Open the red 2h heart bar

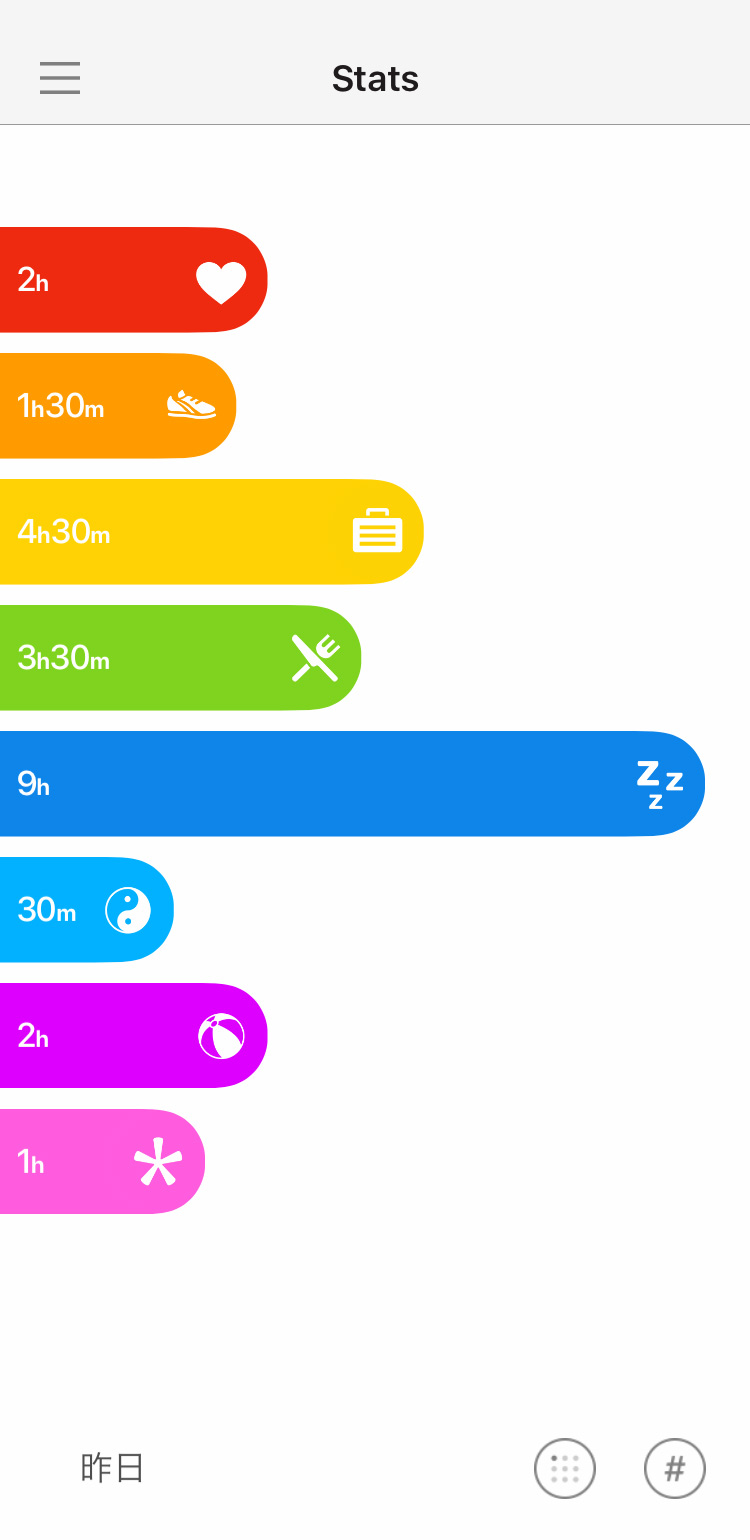coord(134,280)
